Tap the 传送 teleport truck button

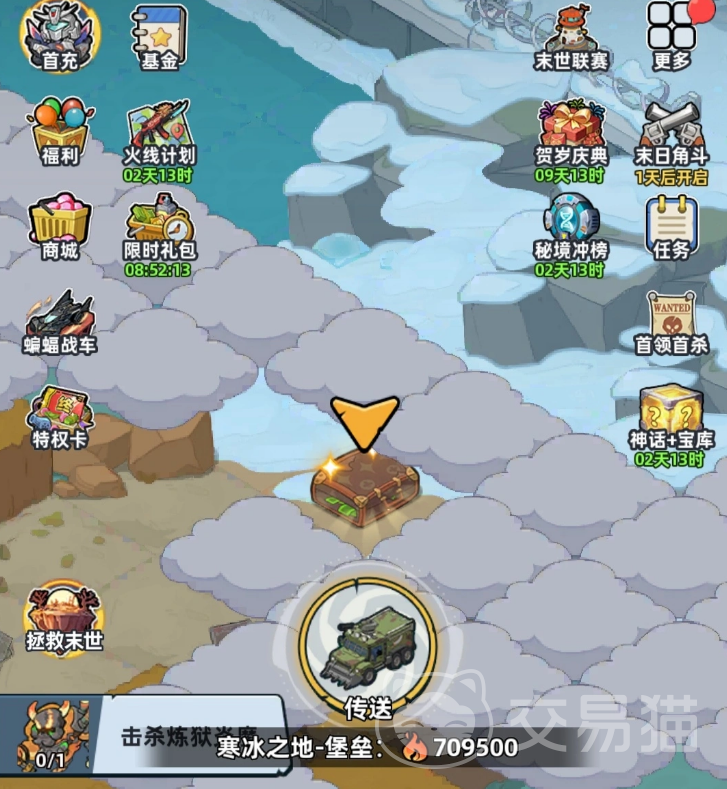coord(366,639)
